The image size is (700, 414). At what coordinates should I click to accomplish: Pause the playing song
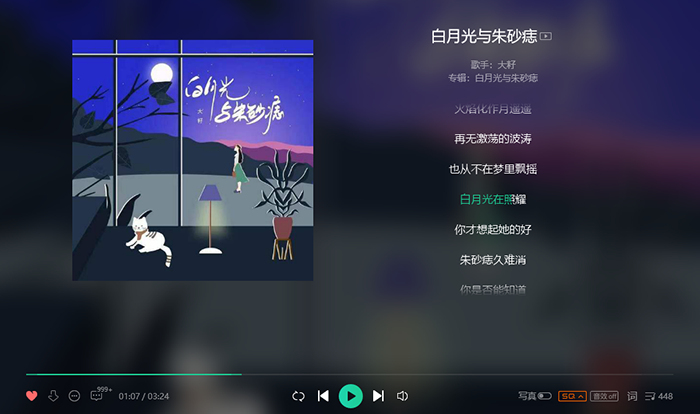350,396
